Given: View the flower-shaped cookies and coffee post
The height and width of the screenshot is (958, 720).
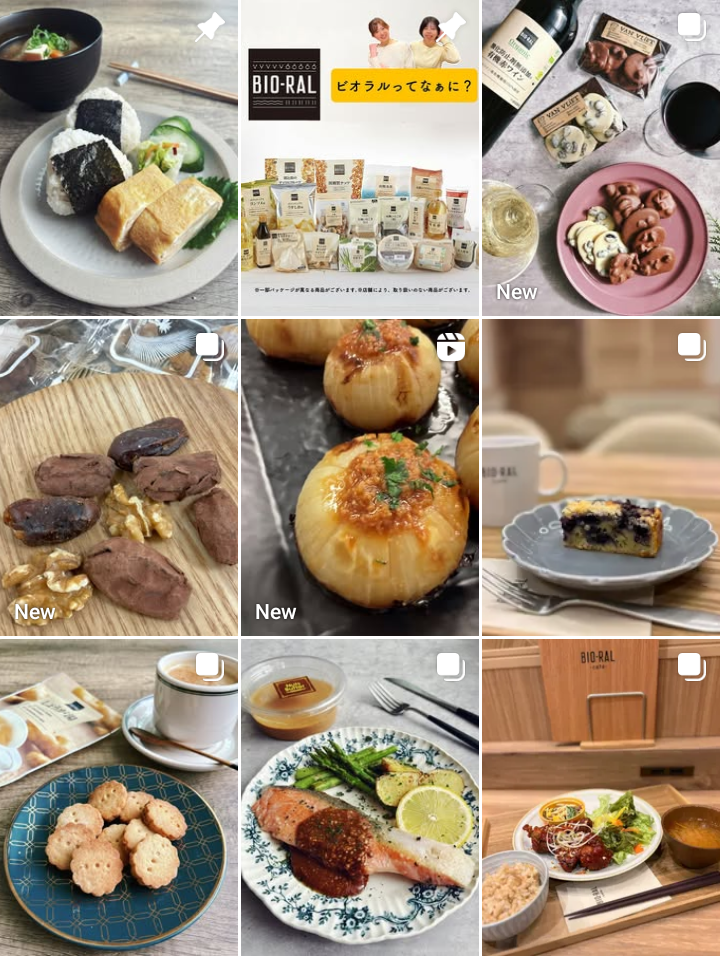Looking at the screenshot, I should 118,798.
